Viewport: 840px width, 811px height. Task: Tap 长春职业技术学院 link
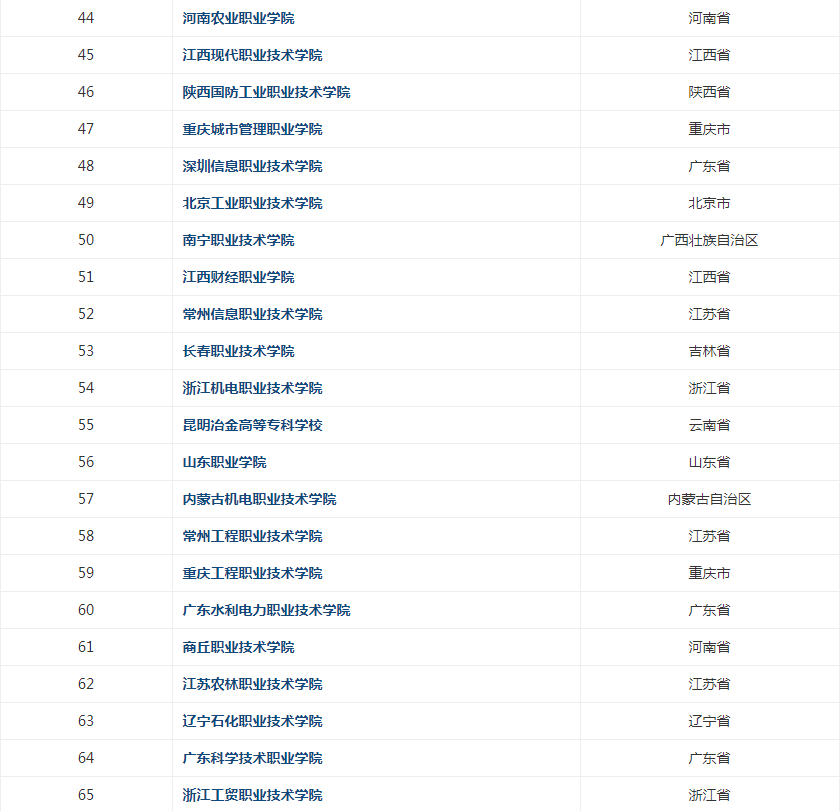[x=238, y=351]
